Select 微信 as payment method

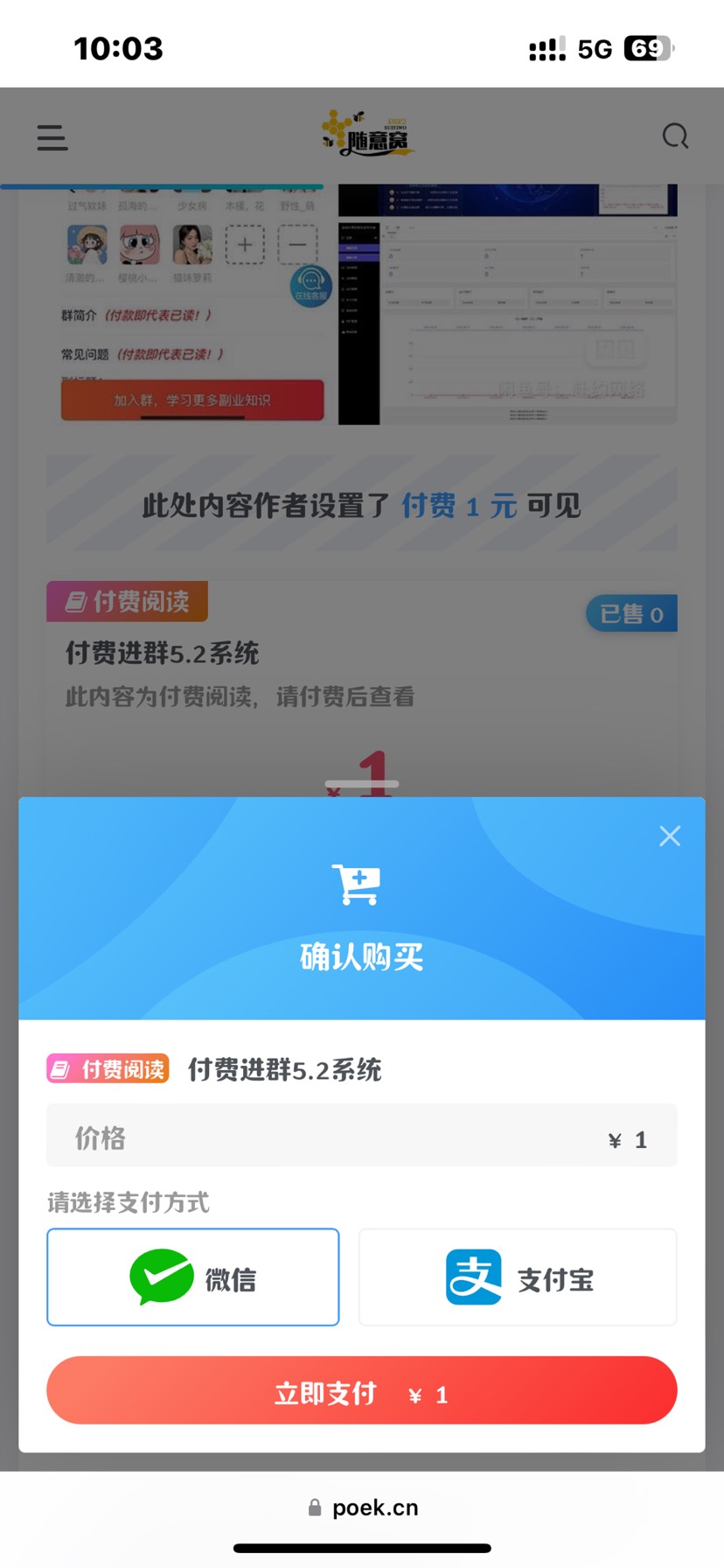tap(193, 1277)
